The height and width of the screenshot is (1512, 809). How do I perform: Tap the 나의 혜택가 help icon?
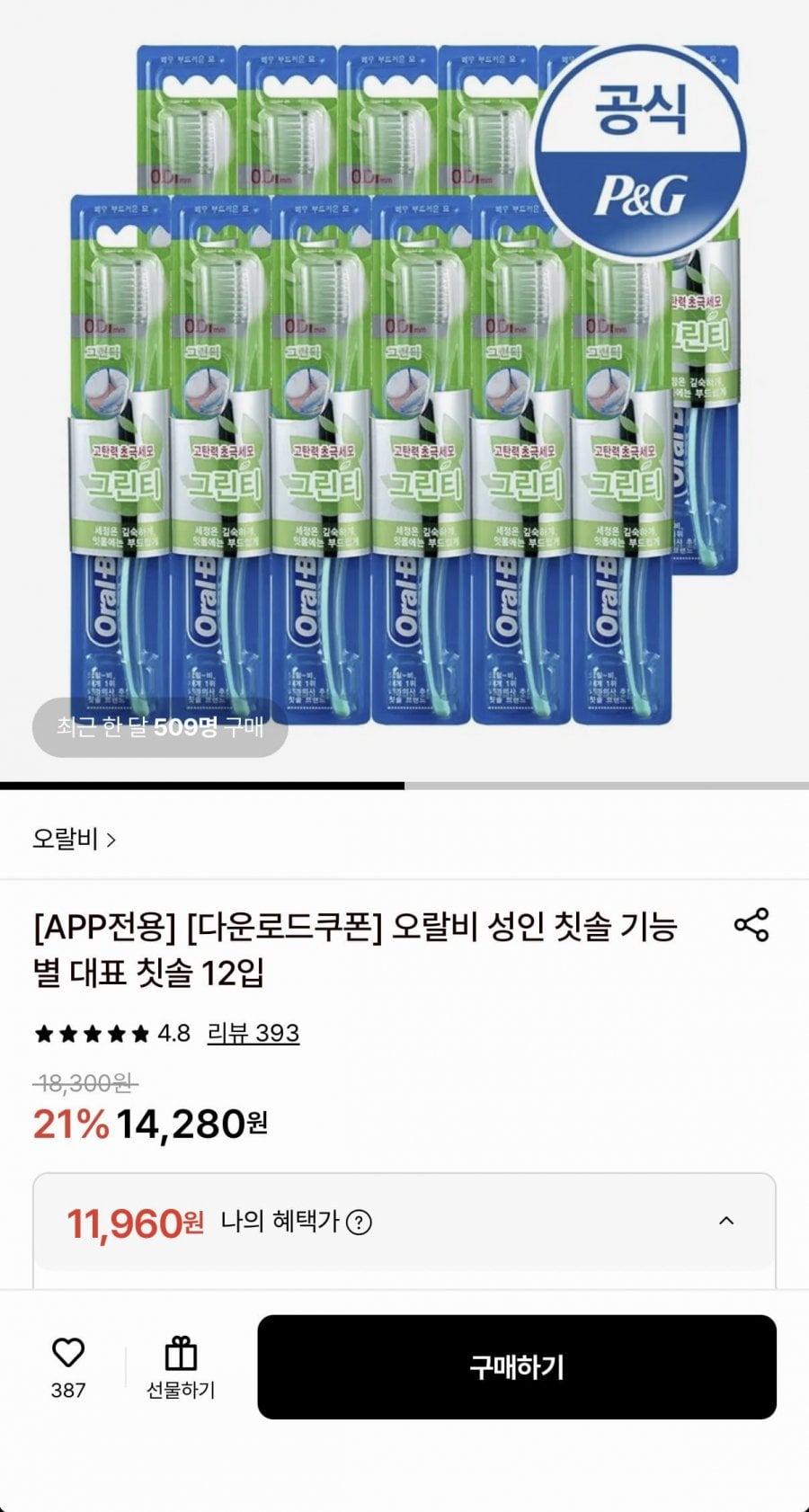[x=359, y=1223]
